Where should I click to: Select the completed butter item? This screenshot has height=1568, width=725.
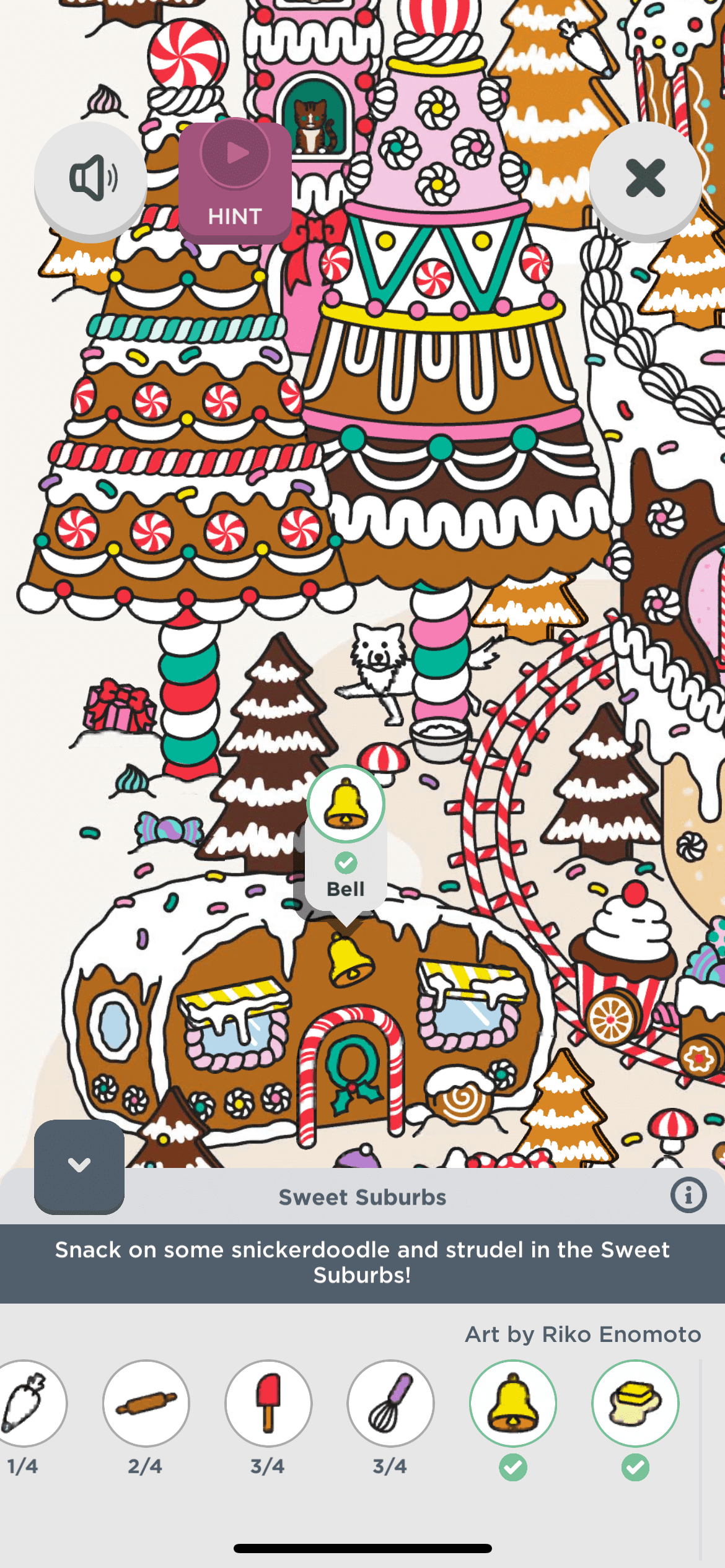pos(635,1403)
